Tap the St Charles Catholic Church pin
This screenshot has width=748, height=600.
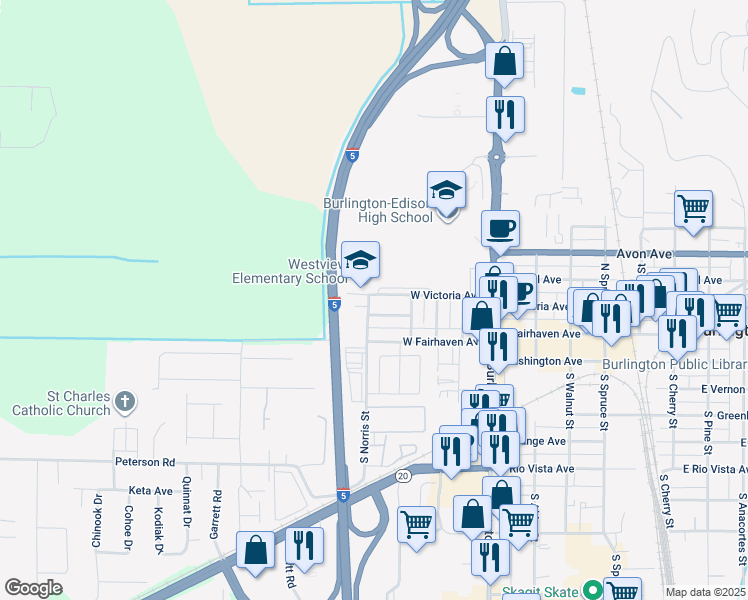pos(125,401)
